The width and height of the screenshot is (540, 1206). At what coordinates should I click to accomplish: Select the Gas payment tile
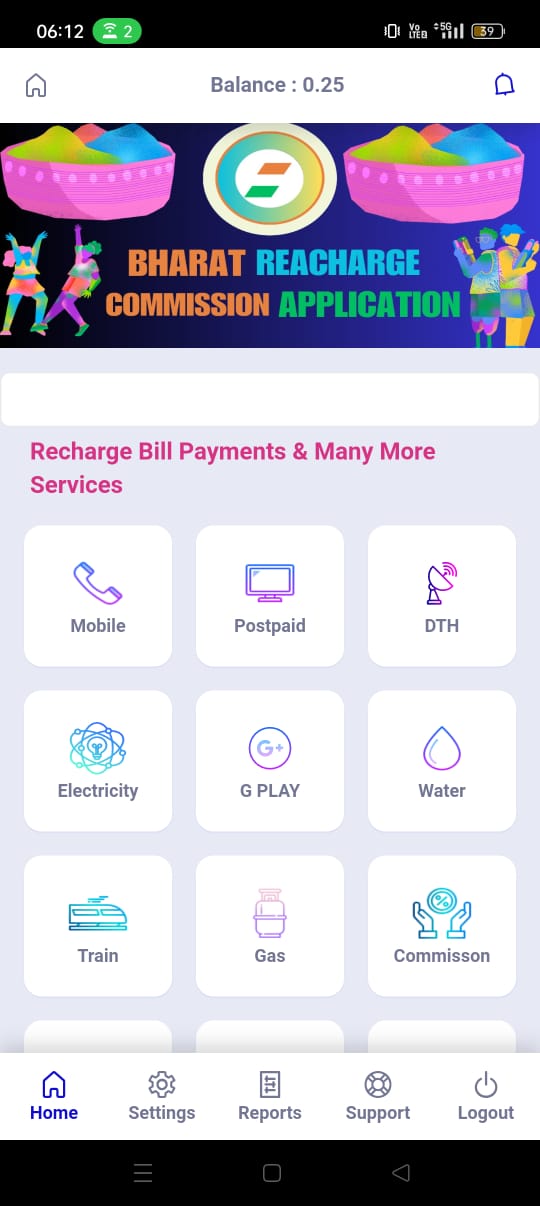coord(270,926)
